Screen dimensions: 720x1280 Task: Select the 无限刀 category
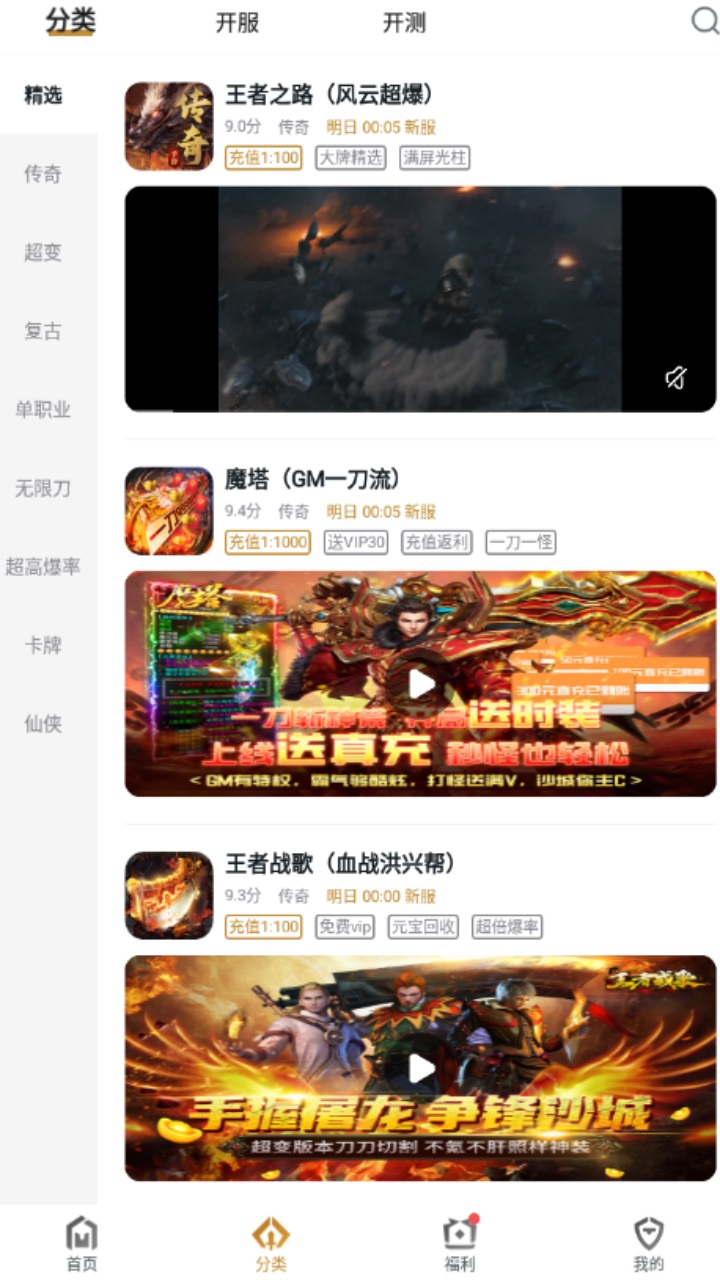(43, 489)
